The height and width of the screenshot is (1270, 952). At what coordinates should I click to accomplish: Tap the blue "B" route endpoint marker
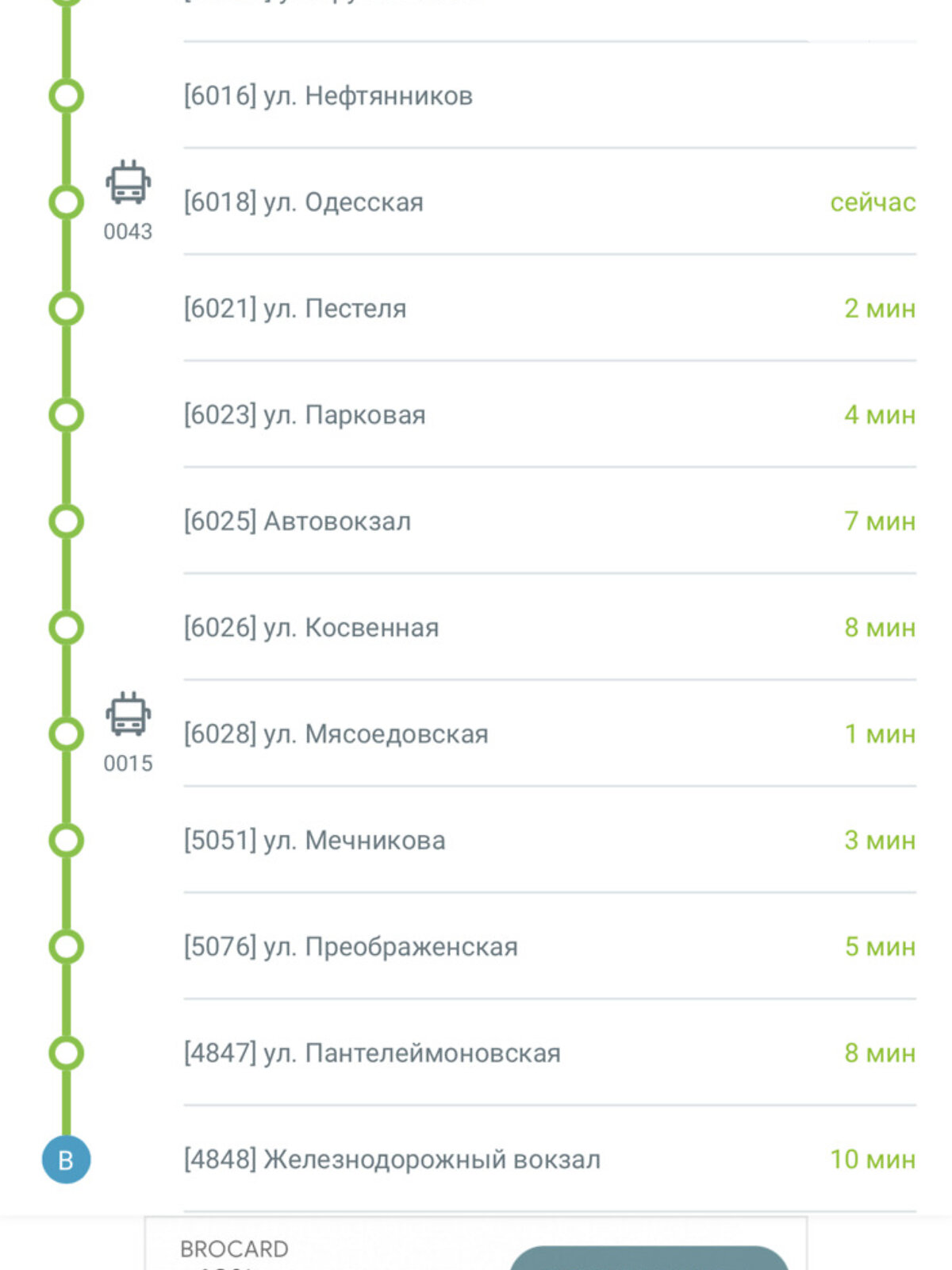coord(65,1160)
